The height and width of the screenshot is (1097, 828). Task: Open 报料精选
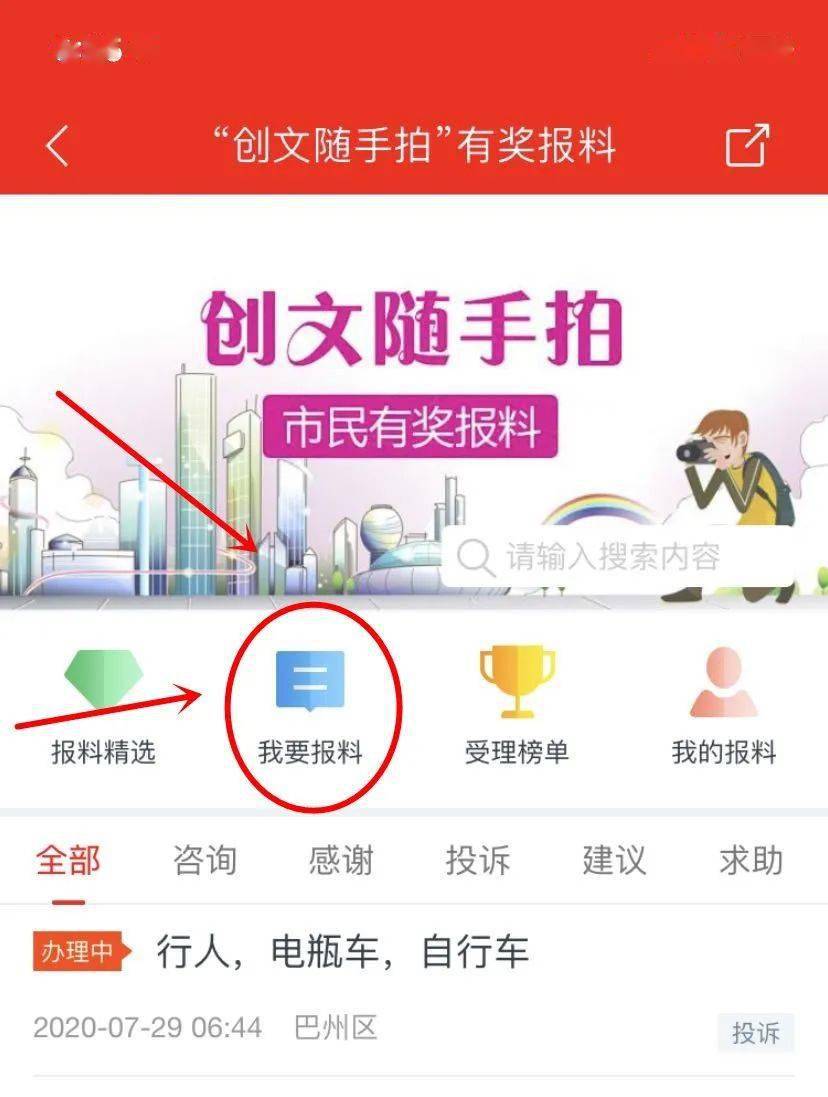[103, 705]
